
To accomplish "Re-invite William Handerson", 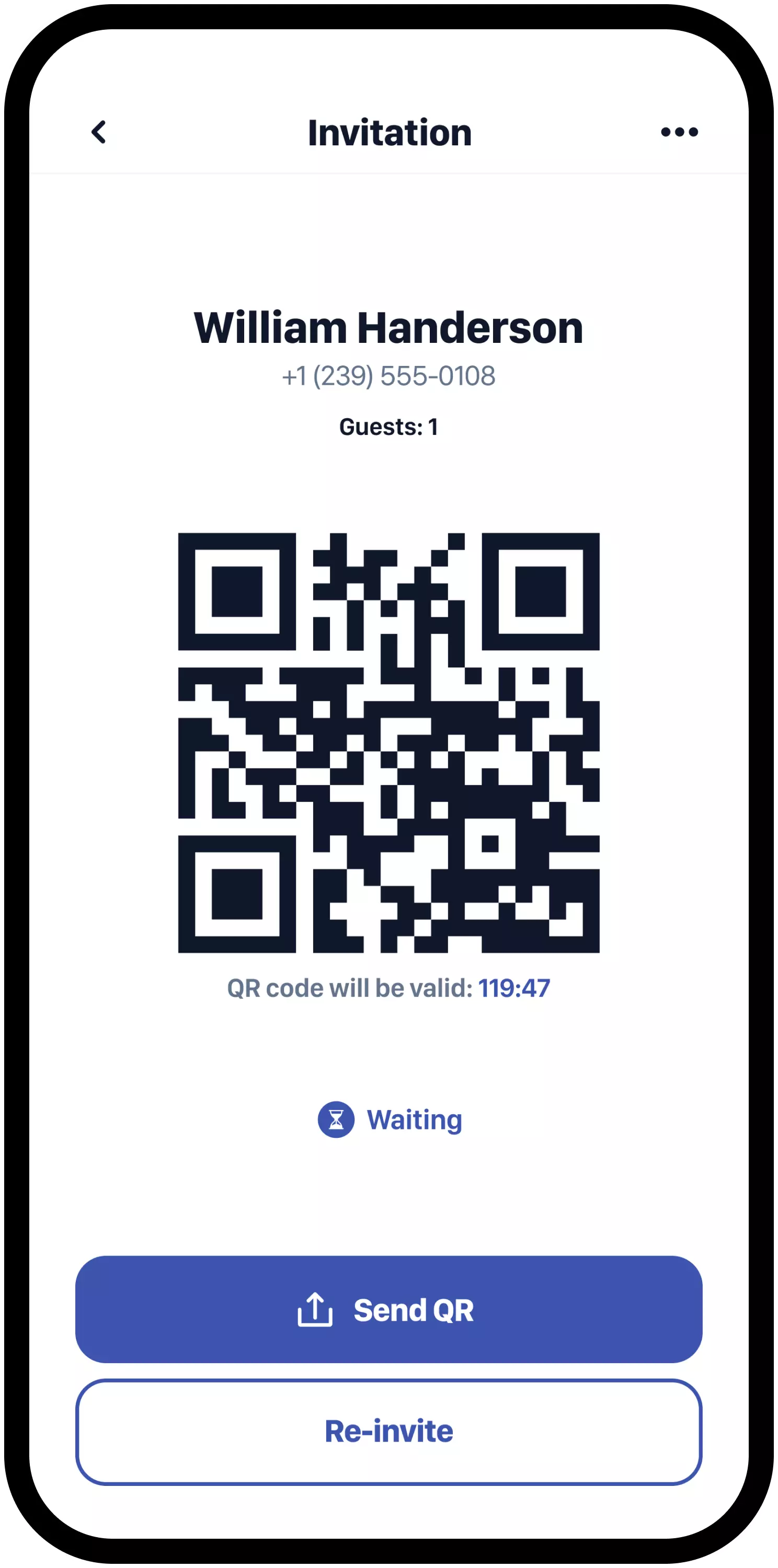I will click(x=388, y=1431).
